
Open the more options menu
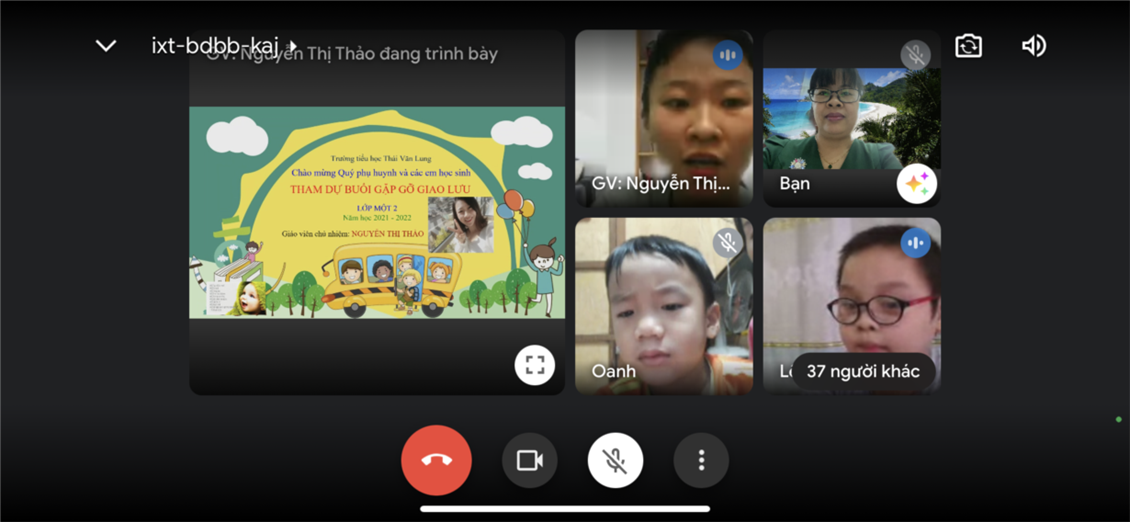click(x=701, y=460)
